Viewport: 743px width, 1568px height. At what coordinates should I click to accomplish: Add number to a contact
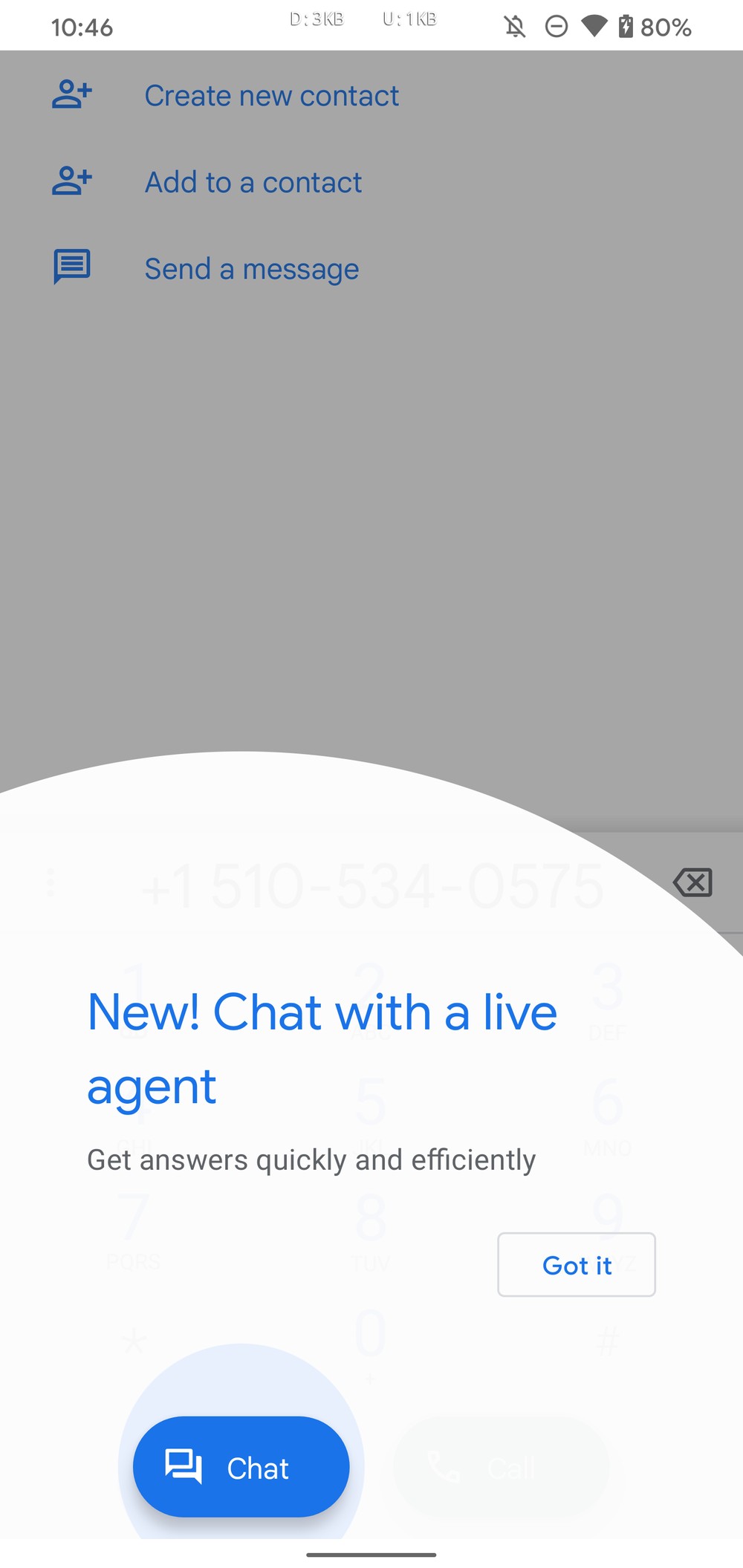tap(253, 183)
